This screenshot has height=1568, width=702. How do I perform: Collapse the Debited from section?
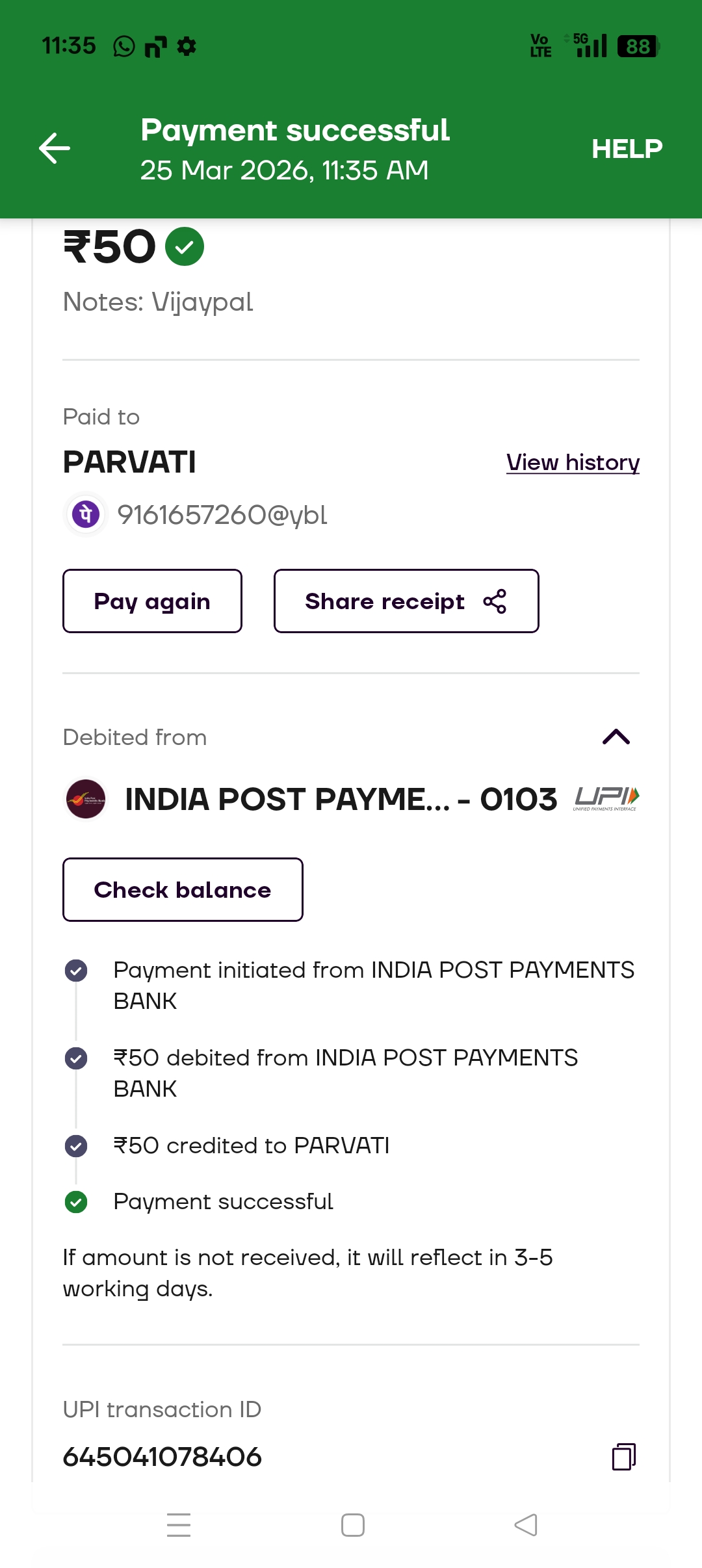(616, 737)
